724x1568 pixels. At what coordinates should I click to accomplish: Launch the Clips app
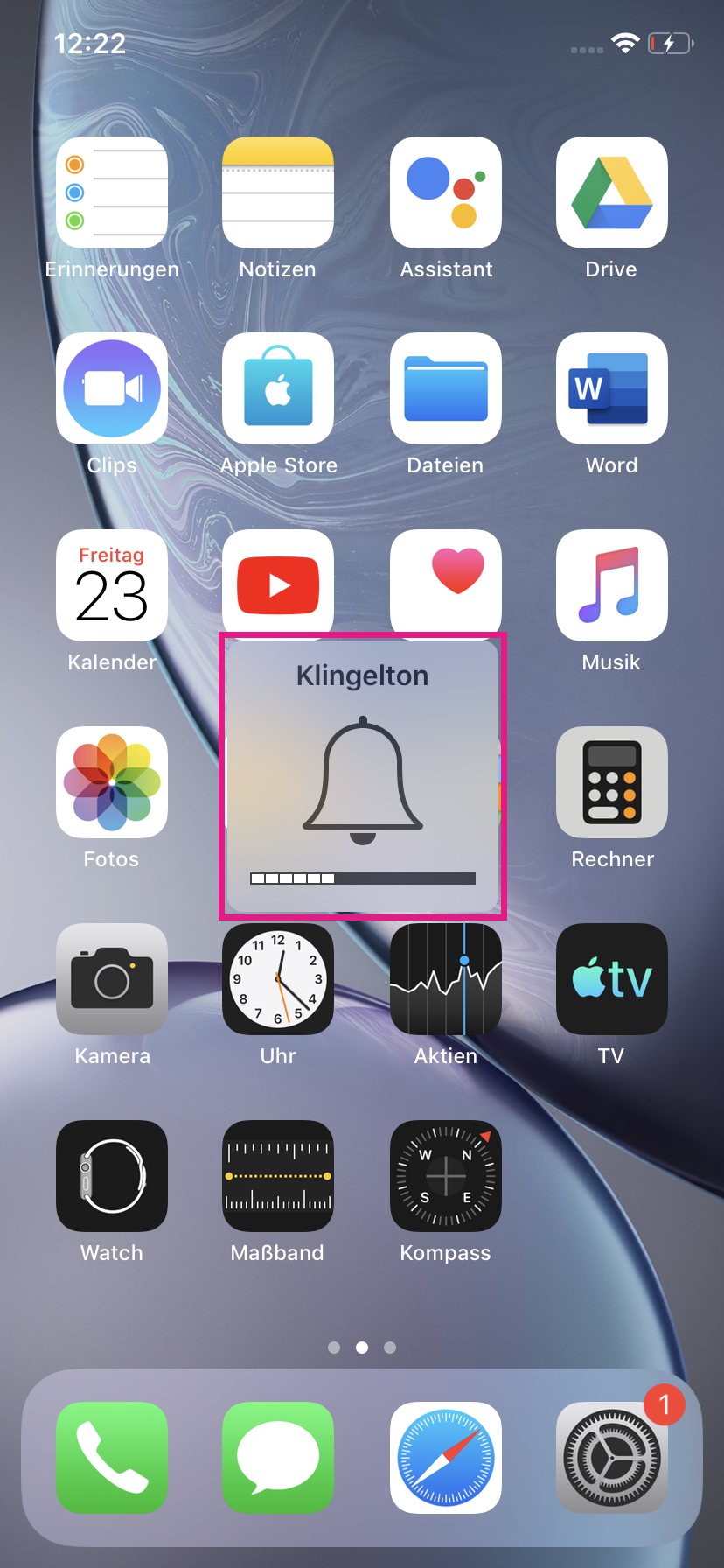coord(112,388)
